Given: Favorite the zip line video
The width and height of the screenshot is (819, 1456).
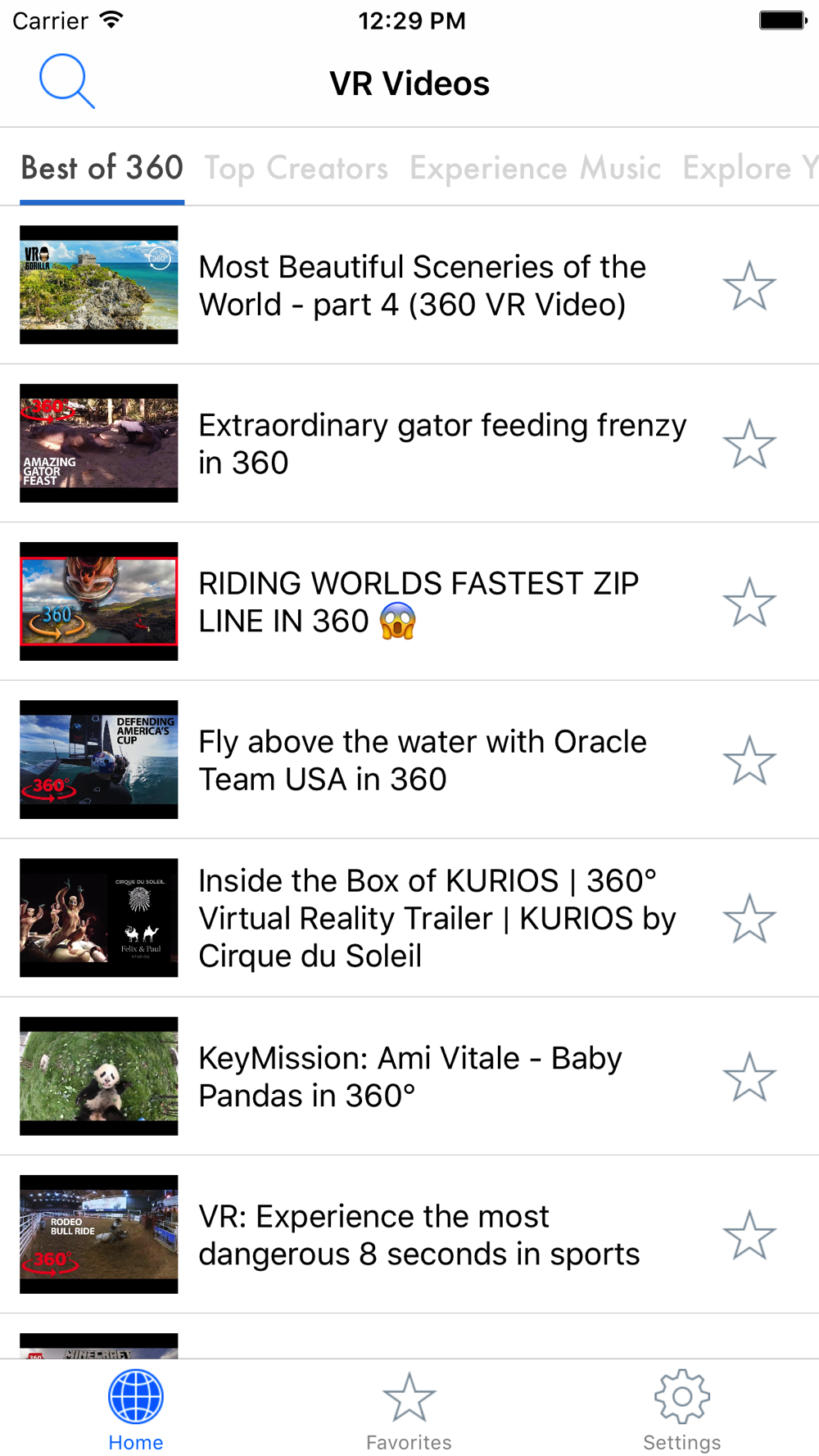Looking at the screenshot, I should pyautogui.click(x=749, y=602).
